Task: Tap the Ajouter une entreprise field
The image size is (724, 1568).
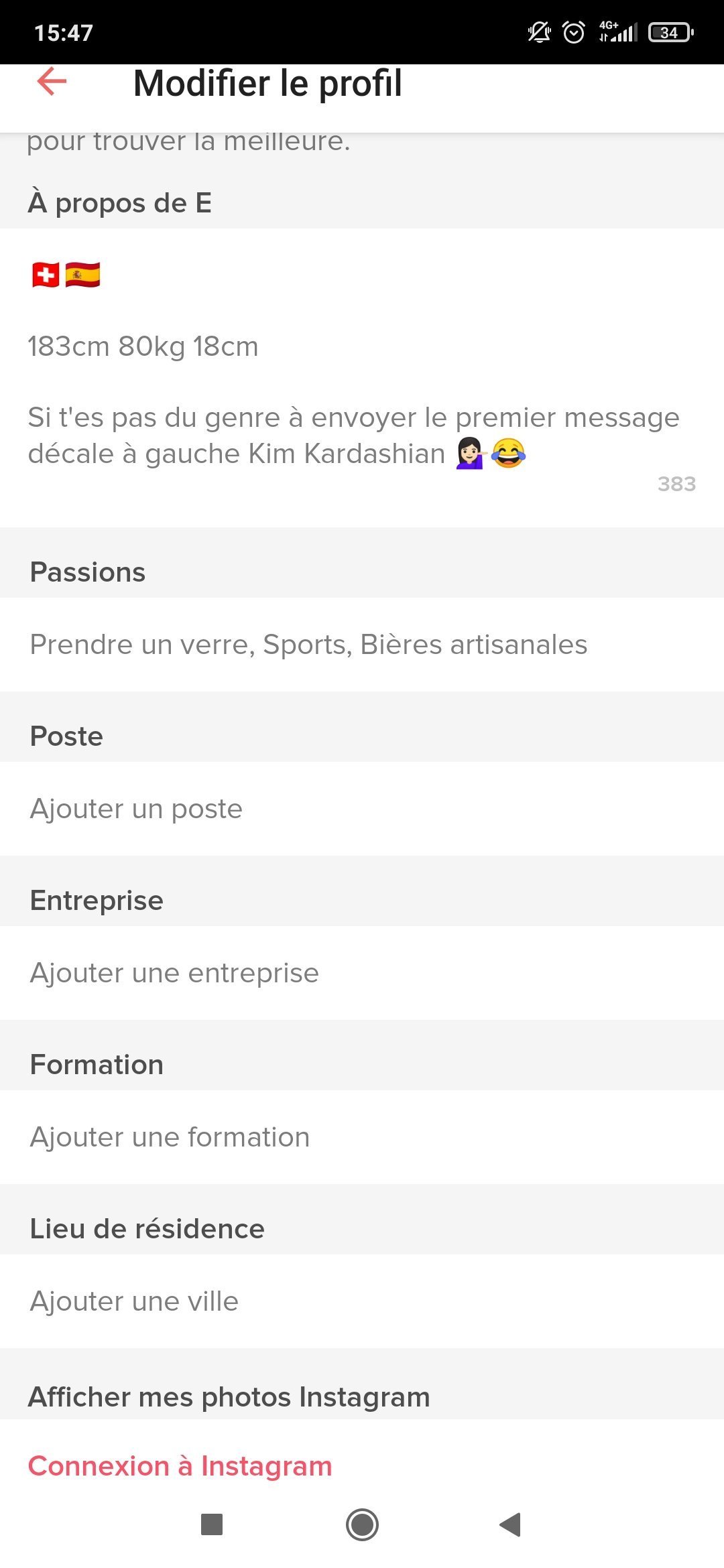Action: pos(174,973)
